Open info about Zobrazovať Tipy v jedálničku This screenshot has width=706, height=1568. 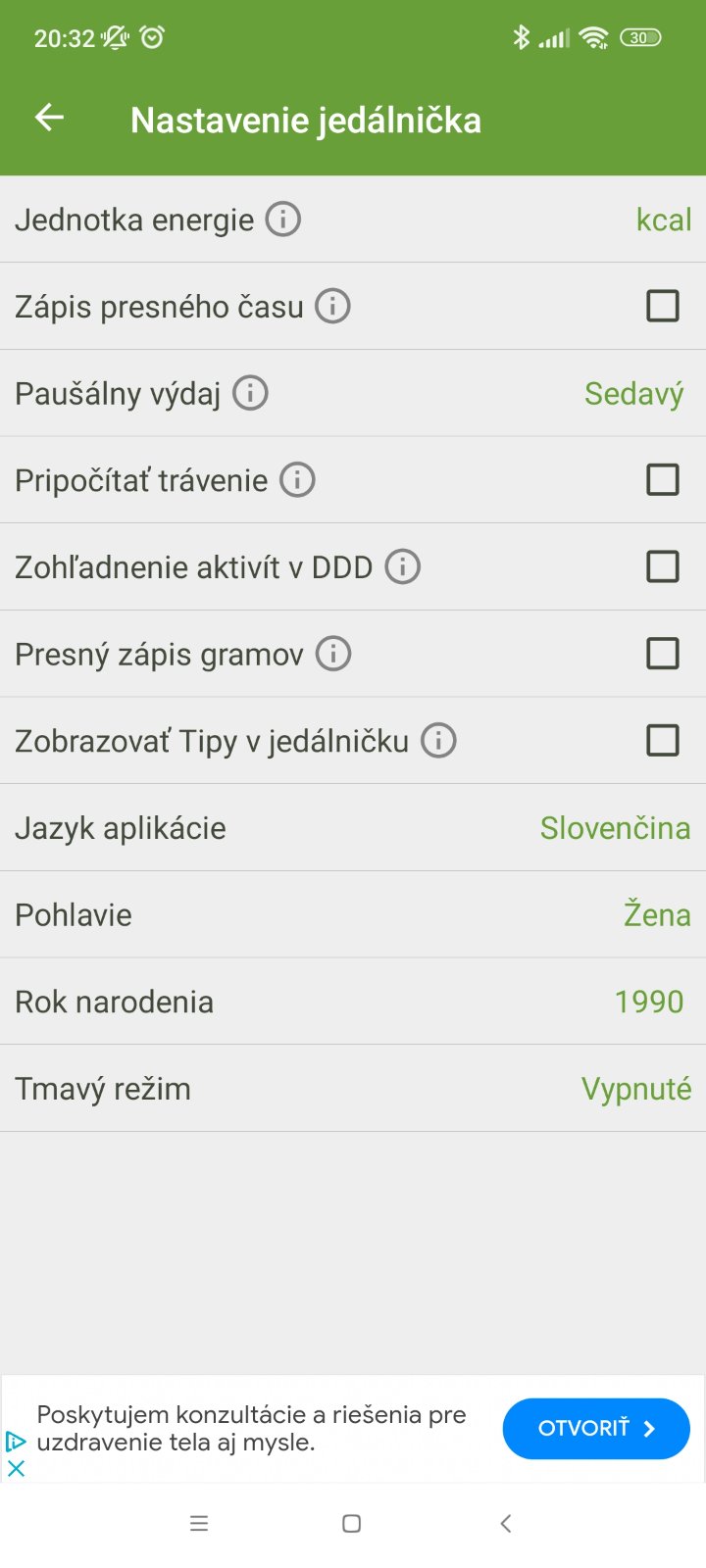[438, 741]
